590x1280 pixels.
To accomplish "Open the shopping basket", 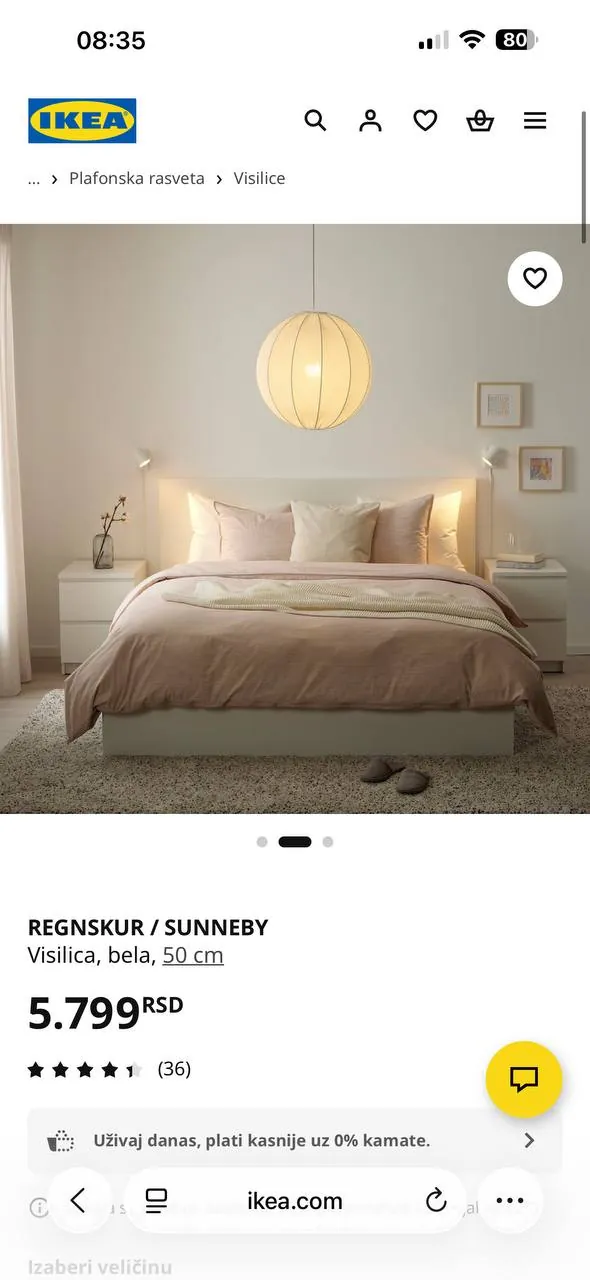I will (x=480, y=121).
